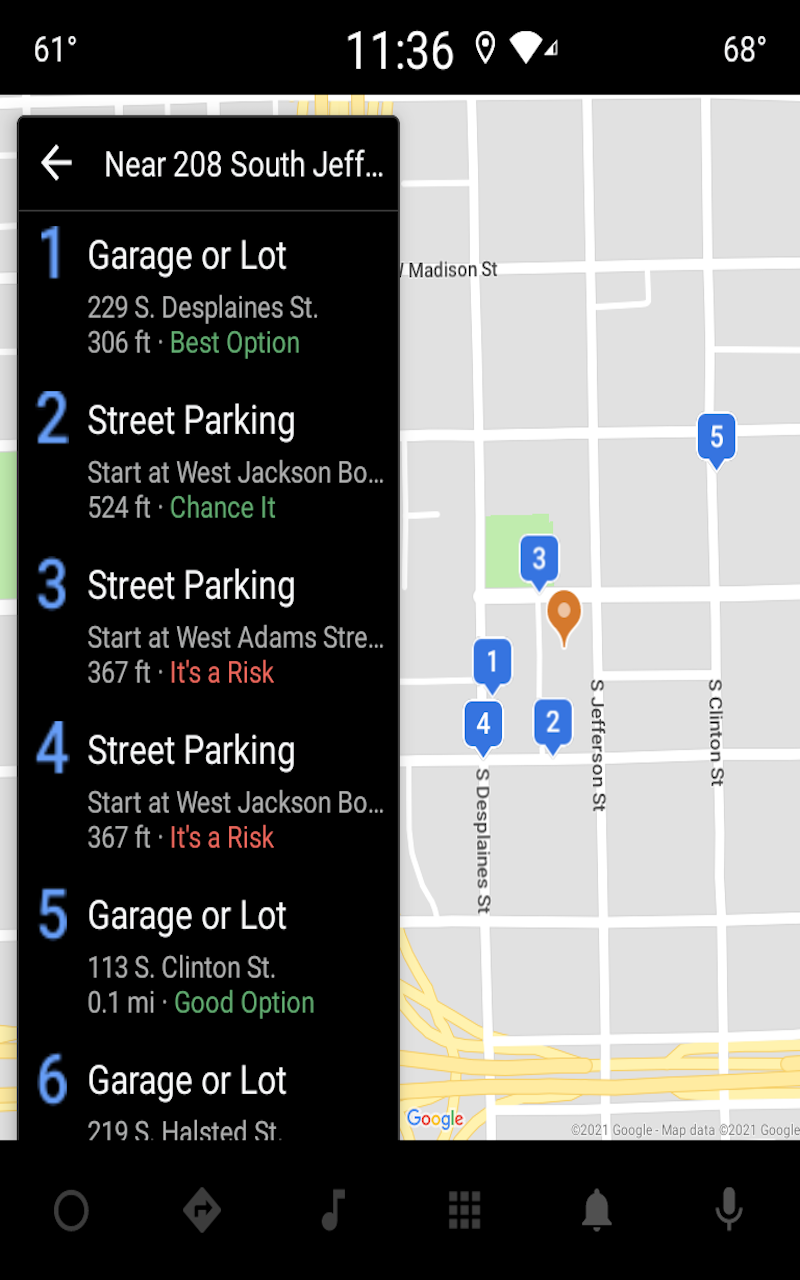Open the garage at 113 S. Clinton St.

(208, 957)
